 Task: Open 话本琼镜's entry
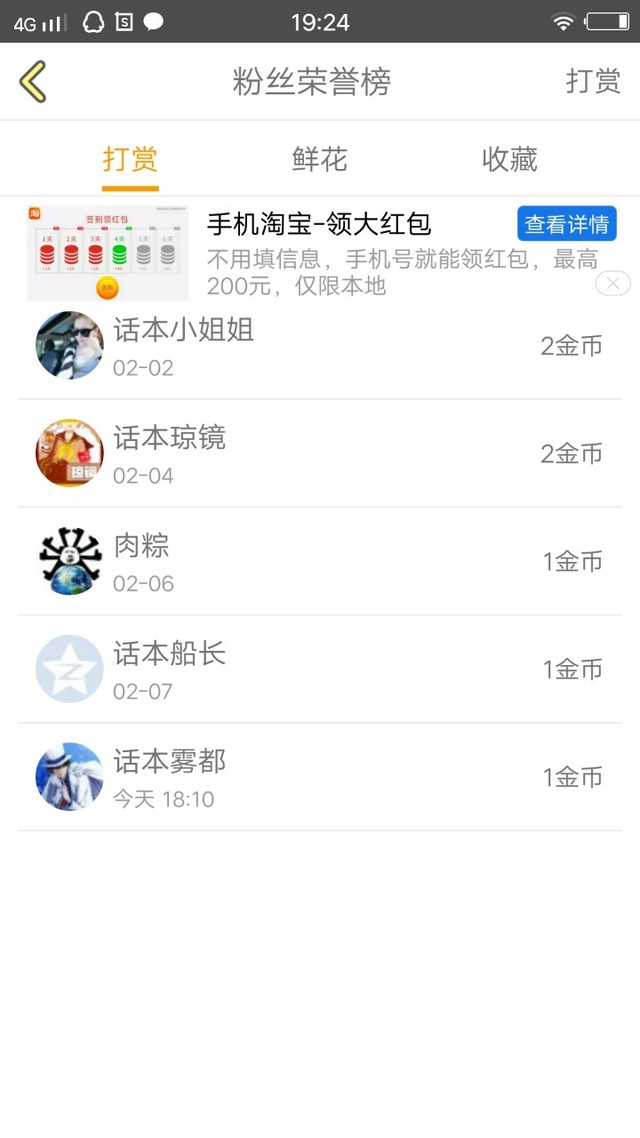coord(319,454)
